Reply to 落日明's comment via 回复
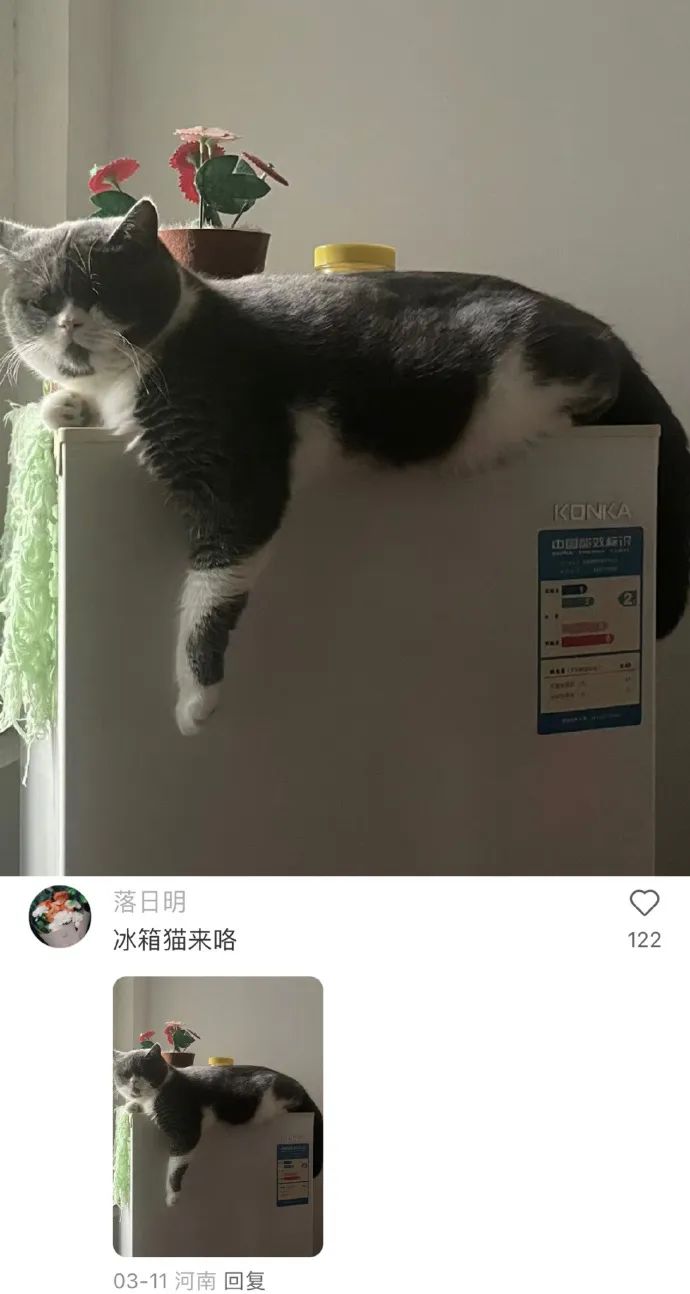The height and width of the screenshot is (1294, 690). coord(244,1281)
